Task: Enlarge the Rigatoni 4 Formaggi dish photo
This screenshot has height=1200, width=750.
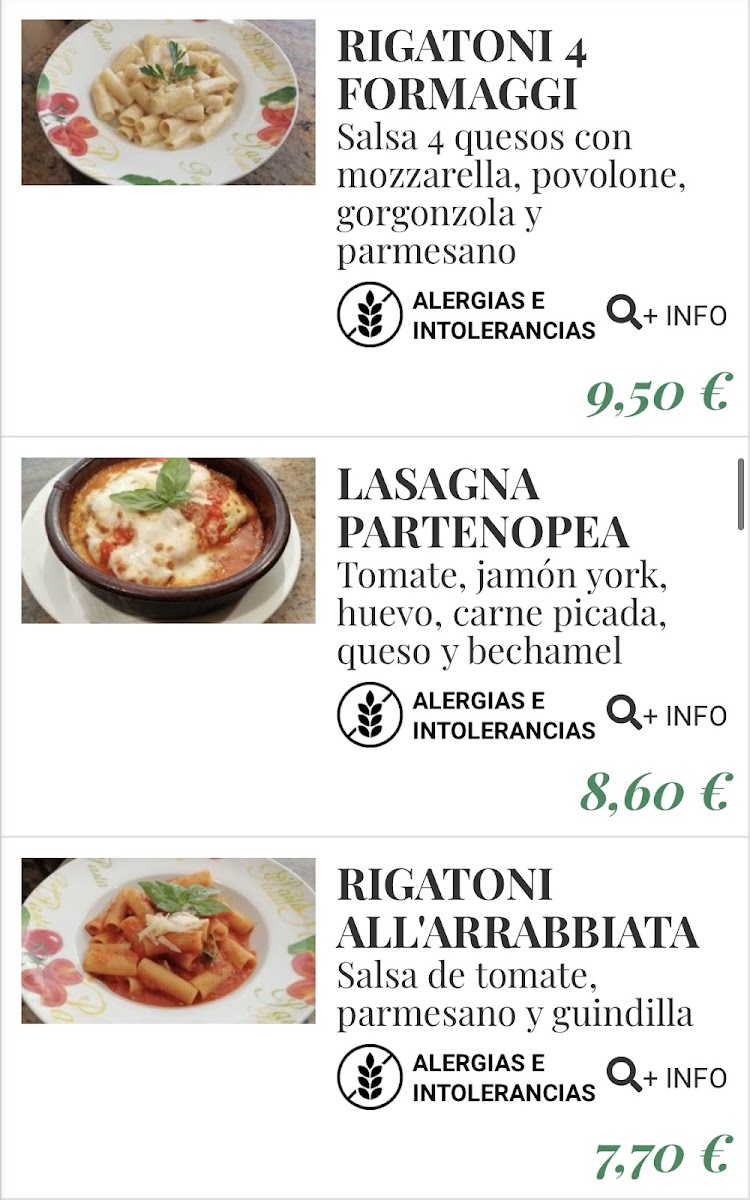Action: click(x=168, y=102)
